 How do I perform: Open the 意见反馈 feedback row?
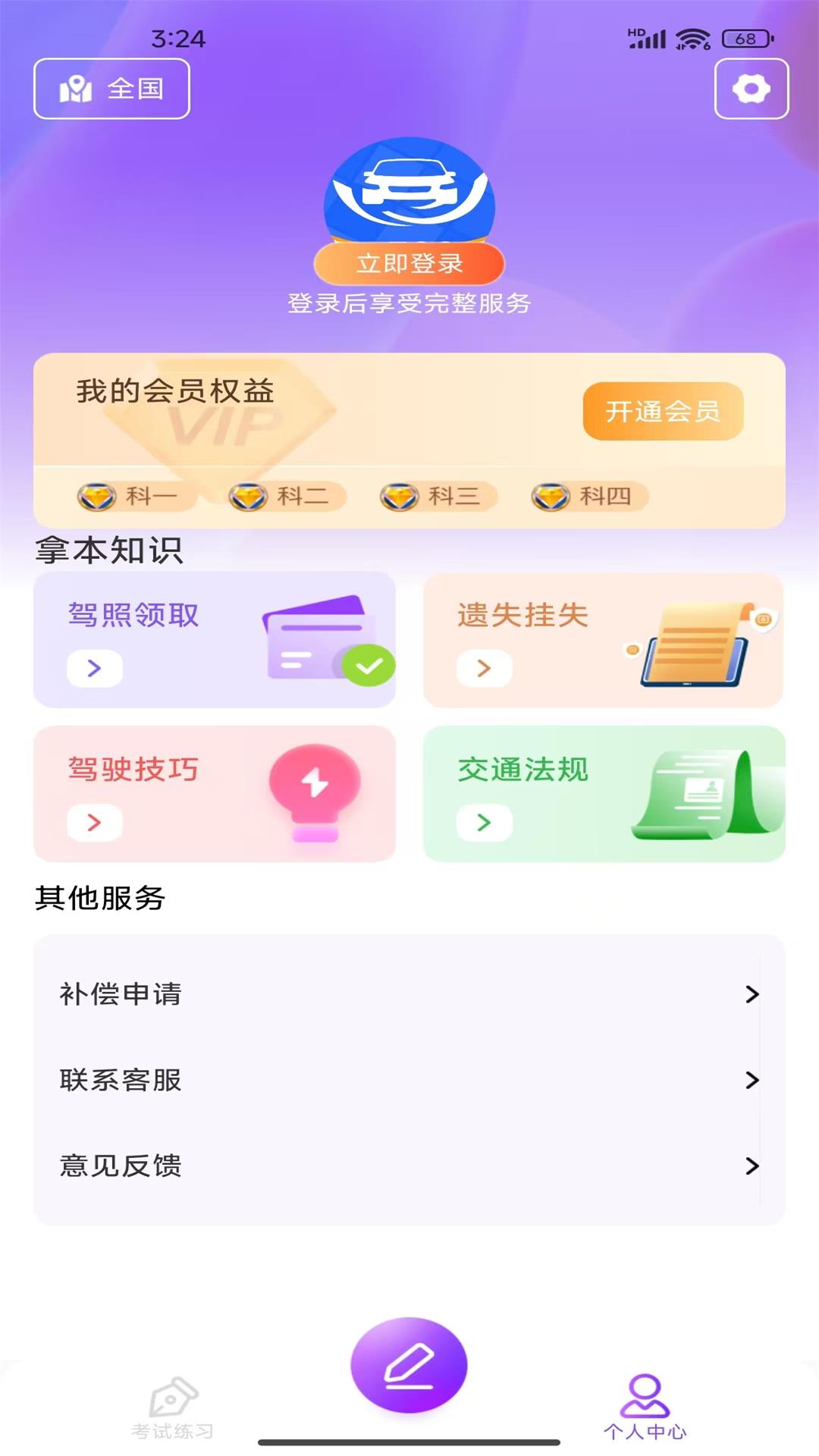click(409, 1166)
